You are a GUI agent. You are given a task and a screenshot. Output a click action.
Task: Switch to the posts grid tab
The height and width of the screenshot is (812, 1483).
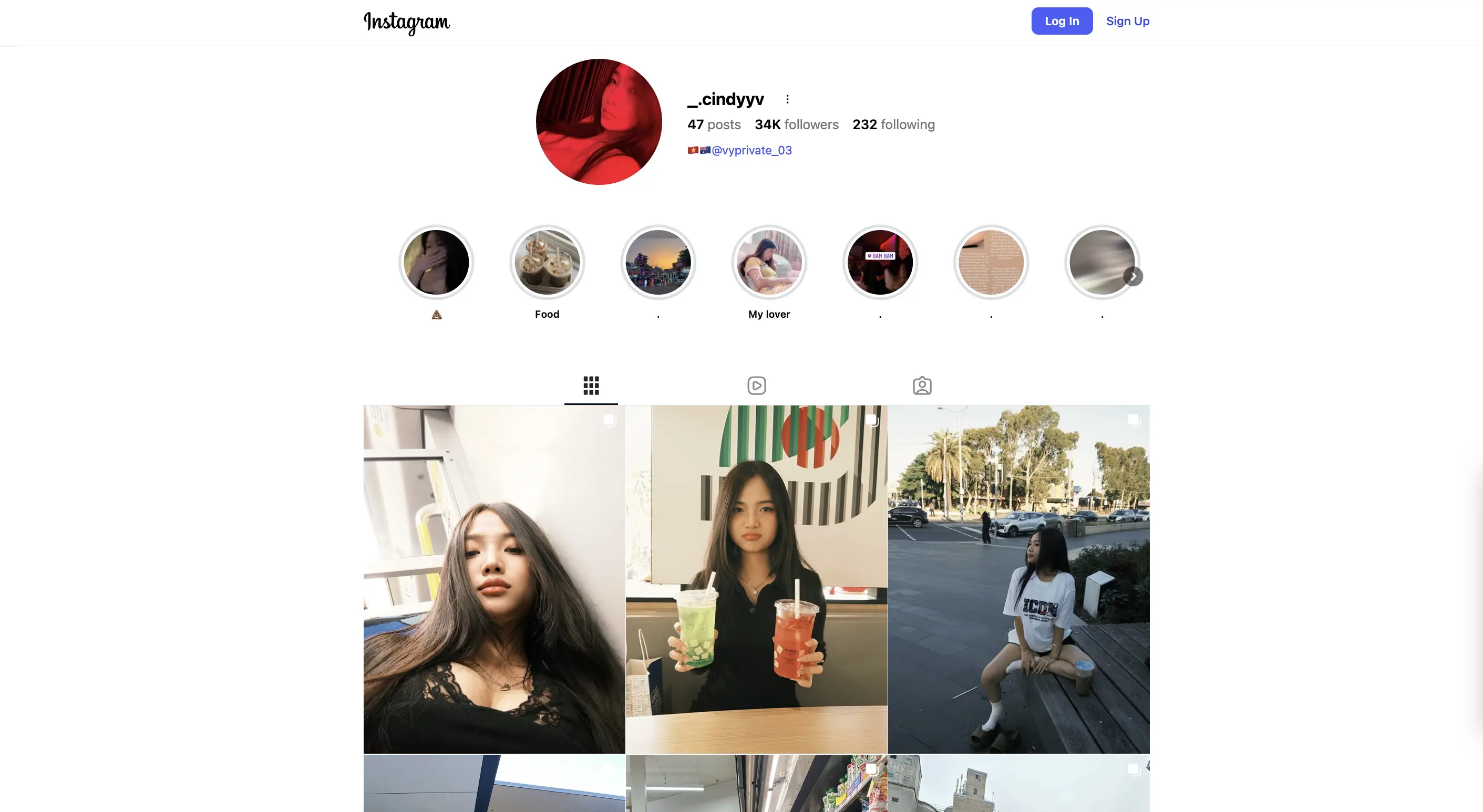coord(591,386)
